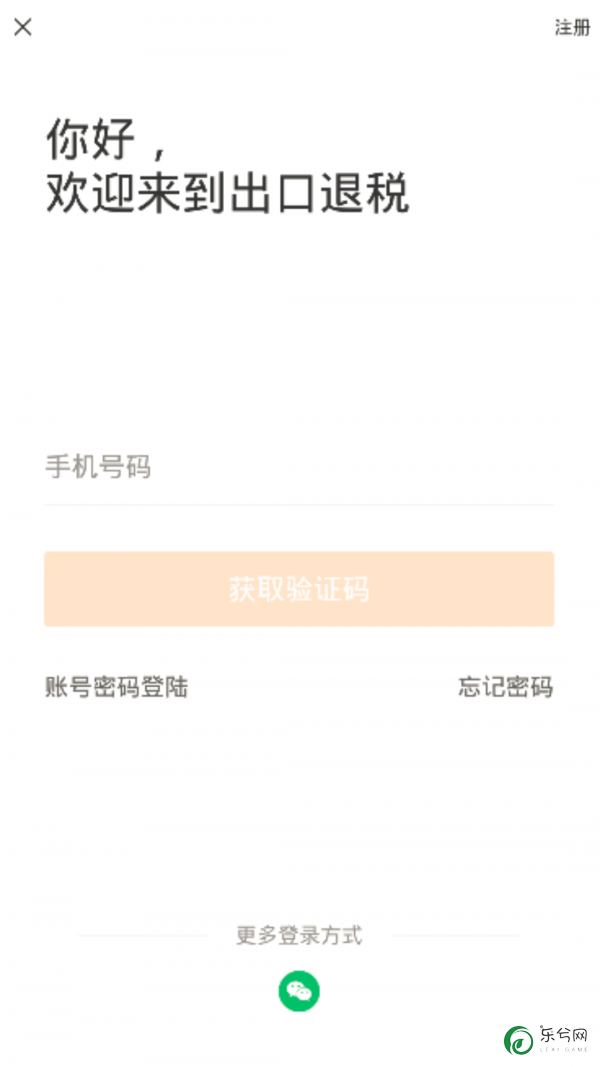Close the login screen

22,27
